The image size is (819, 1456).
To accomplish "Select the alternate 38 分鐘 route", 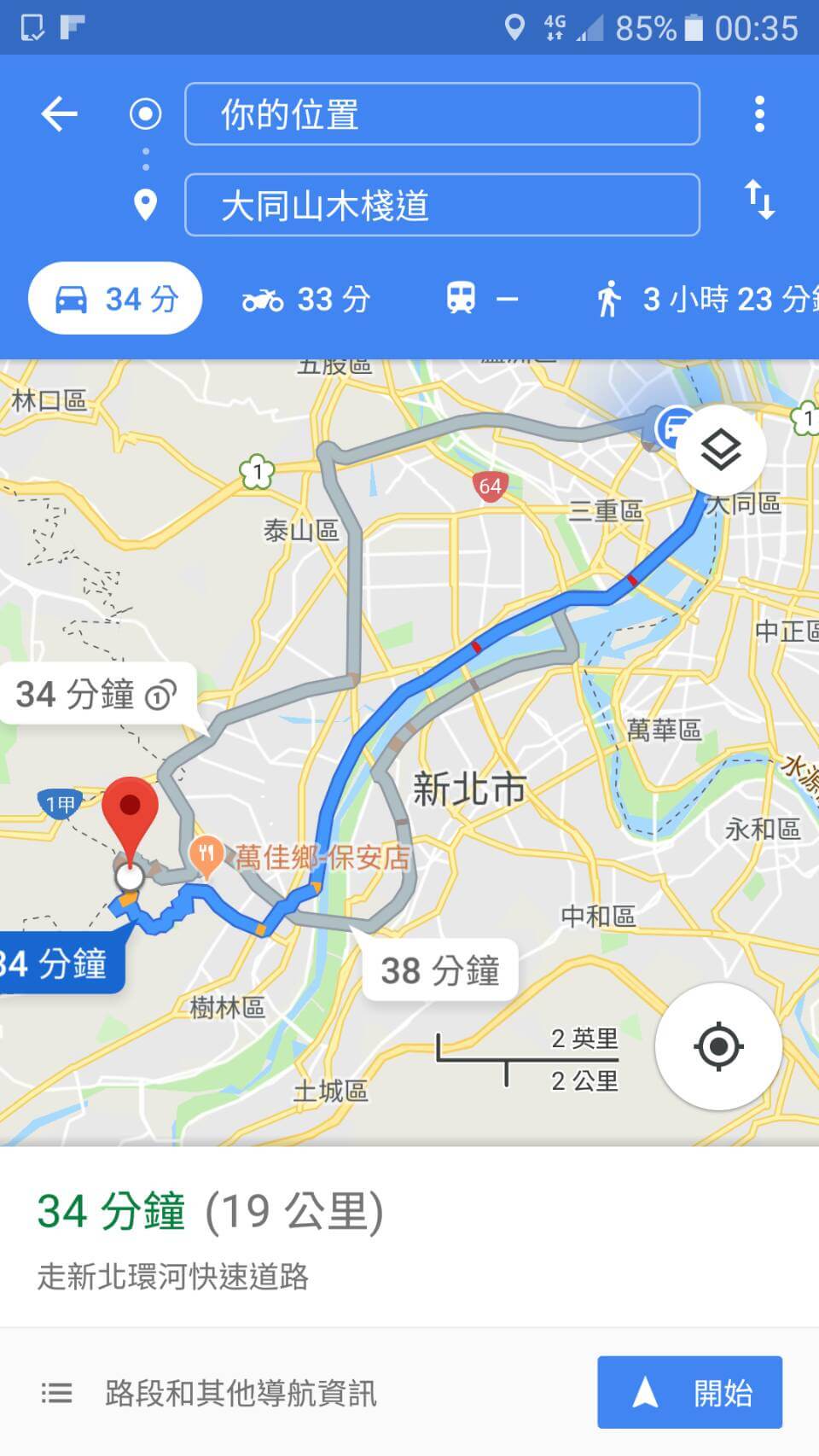I will (439, 970).
